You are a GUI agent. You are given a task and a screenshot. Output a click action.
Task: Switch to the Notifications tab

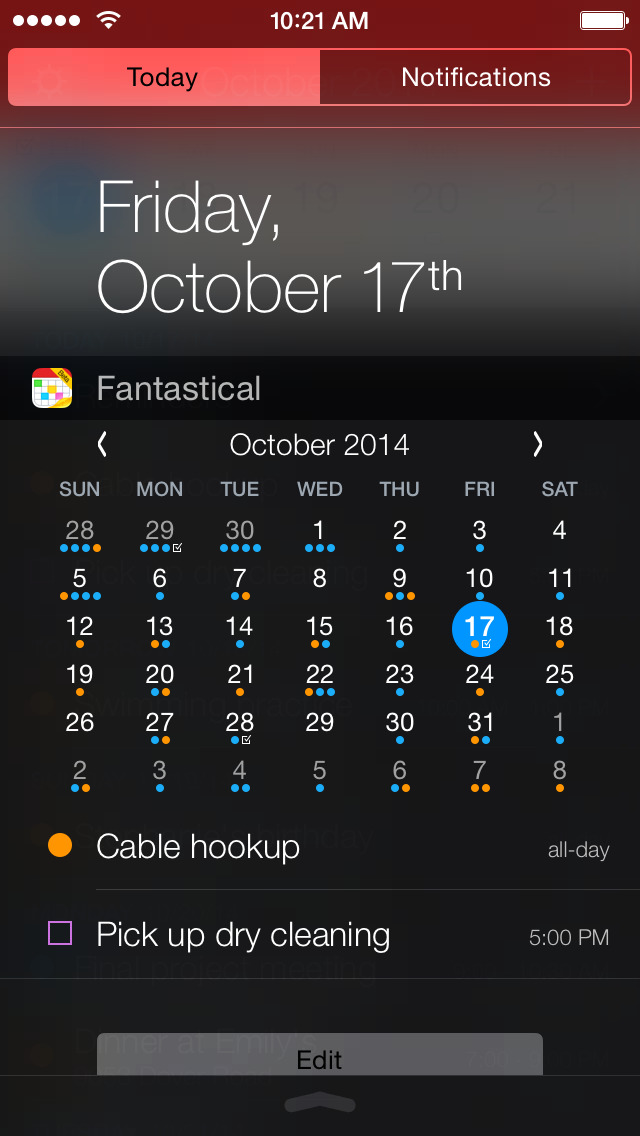pyautogui.click(x=475, y=78)
